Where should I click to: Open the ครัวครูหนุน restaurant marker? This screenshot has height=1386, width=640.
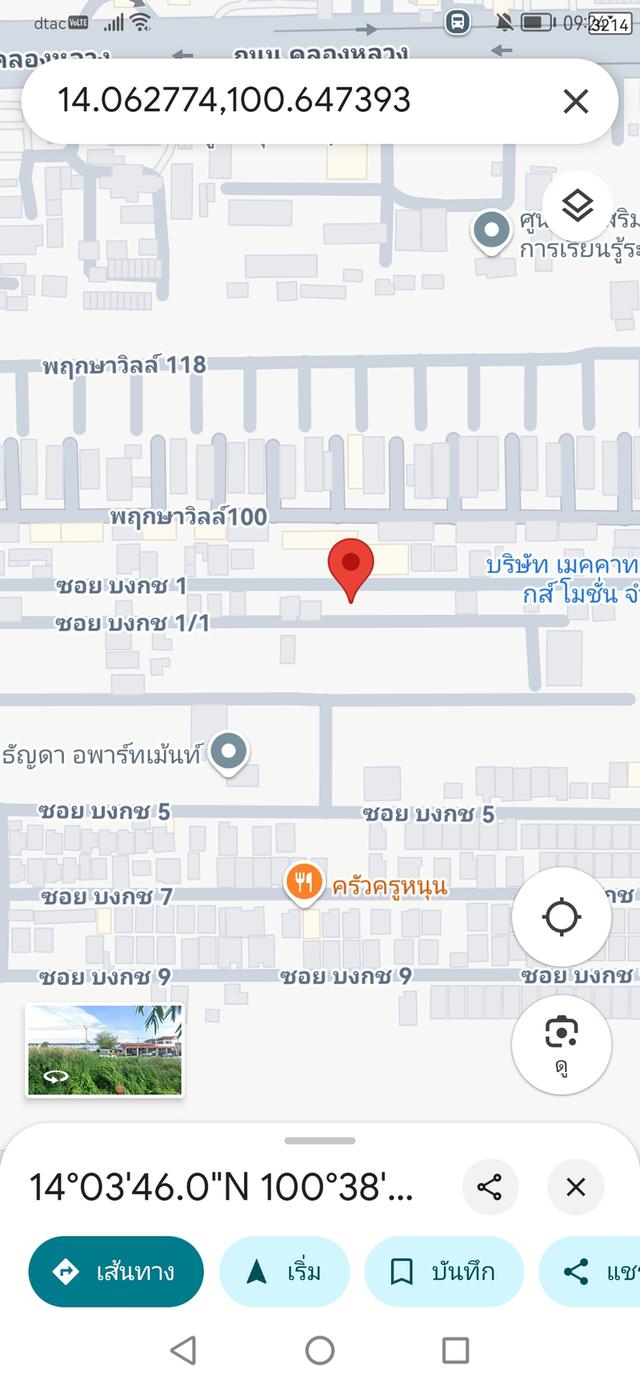(x=303, y=884)
